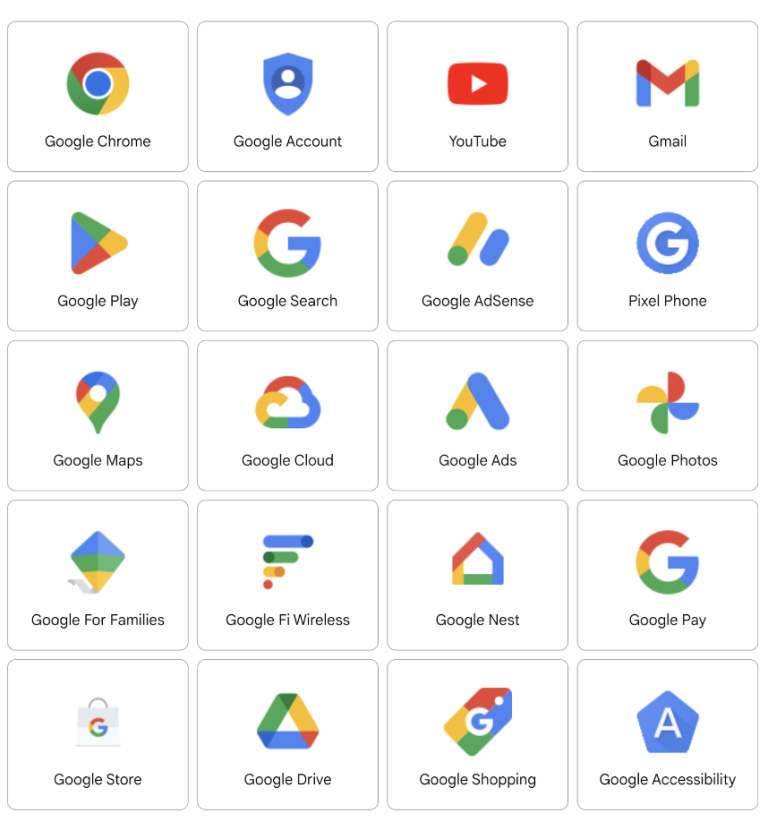
Task: Select the Google Fi Wireless card
Action: click(288, 575)
